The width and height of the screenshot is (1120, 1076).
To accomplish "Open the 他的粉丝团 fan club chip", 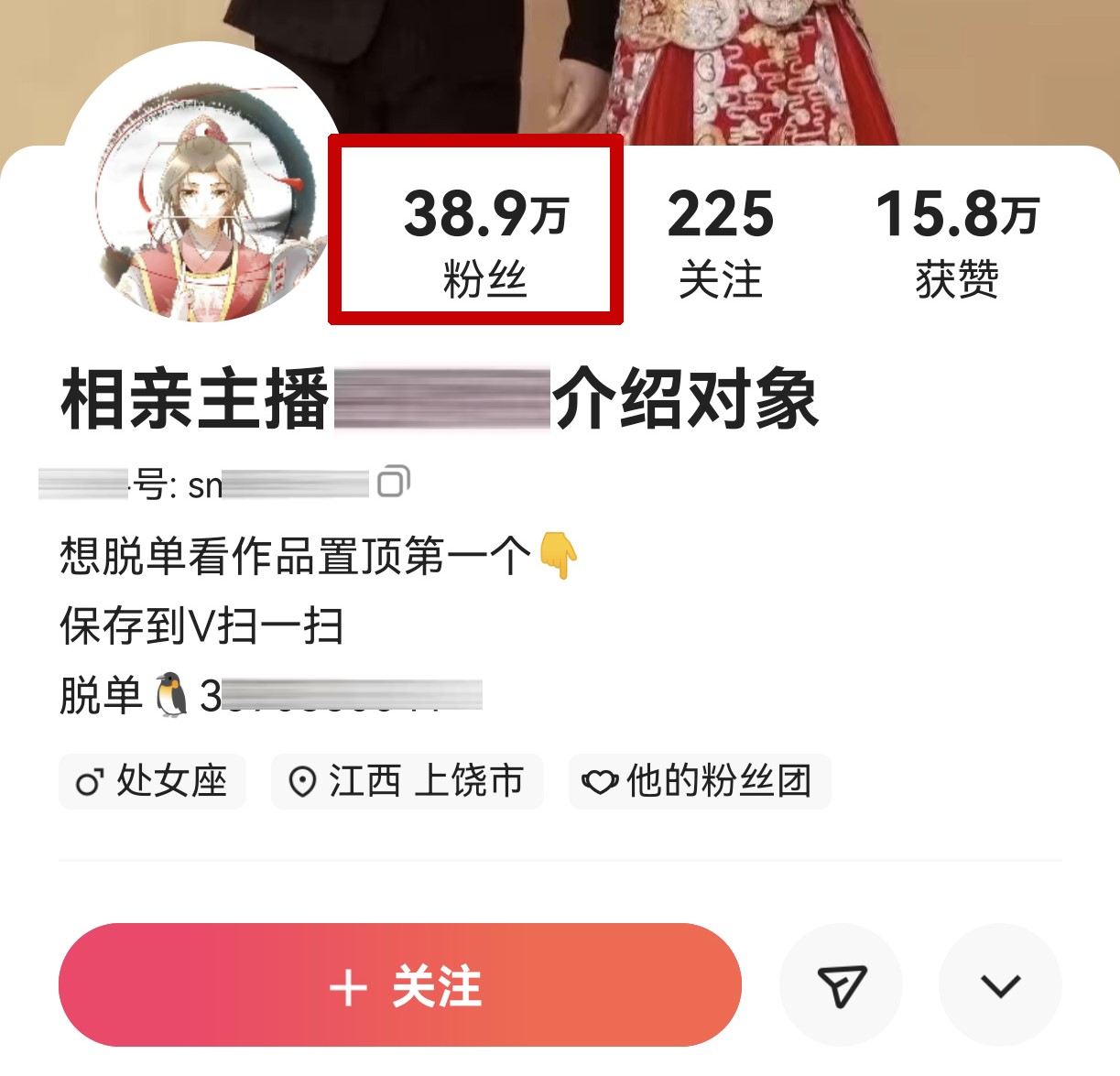I will click(700, 782).
